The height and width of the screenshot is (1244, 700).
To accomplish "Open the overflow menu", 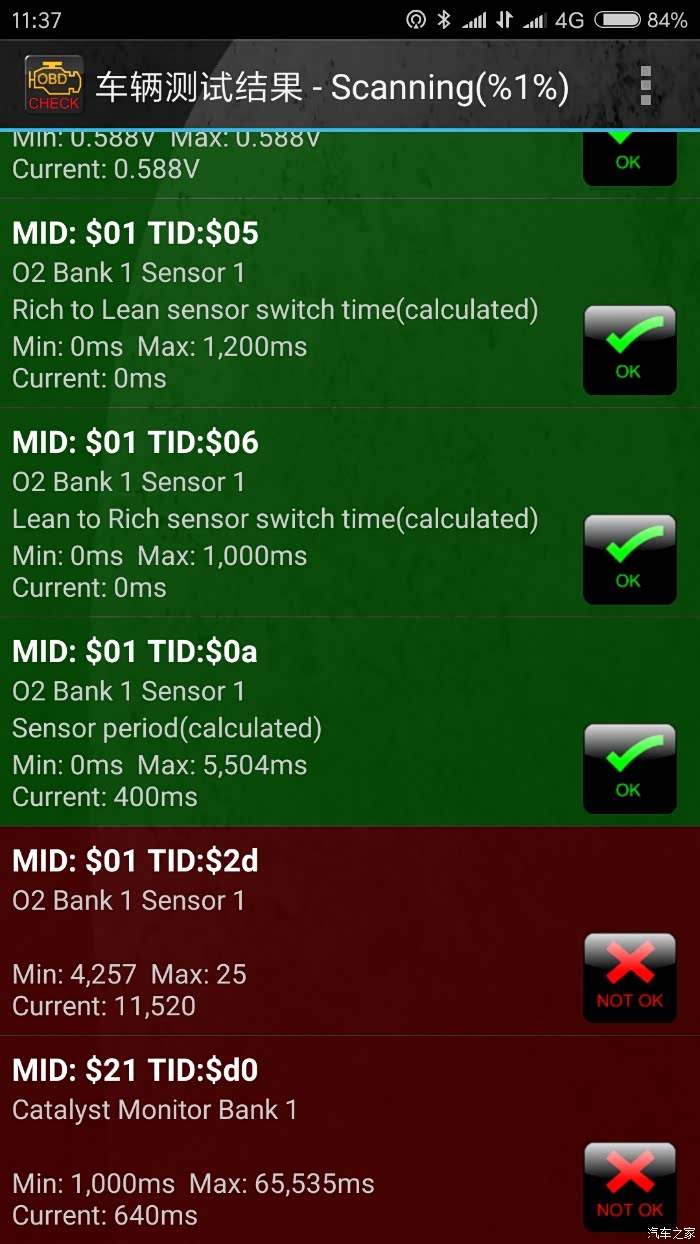I will tap(646, 86).
